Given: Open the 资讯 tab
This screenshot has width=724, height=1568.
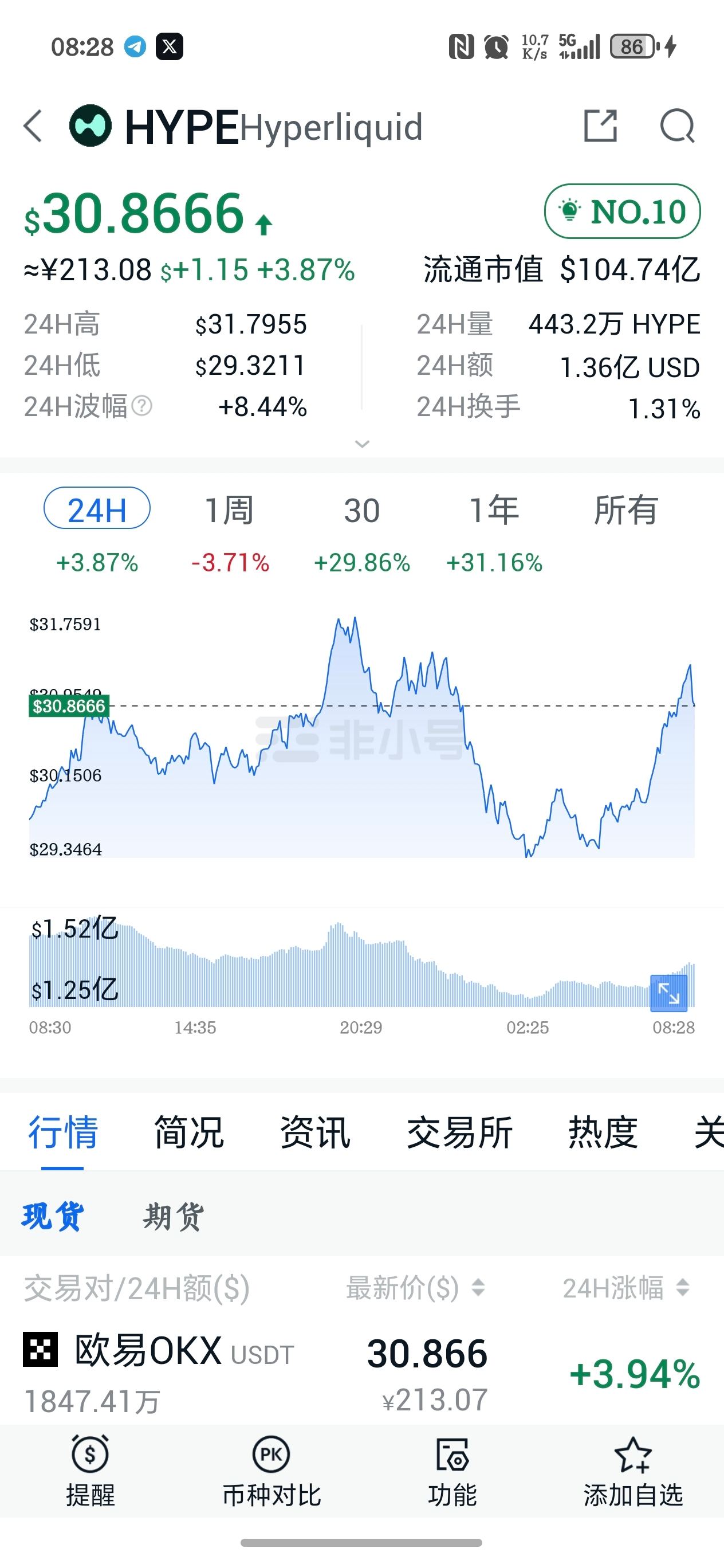Looking at the screenshot, I should tap(315, 1133).
